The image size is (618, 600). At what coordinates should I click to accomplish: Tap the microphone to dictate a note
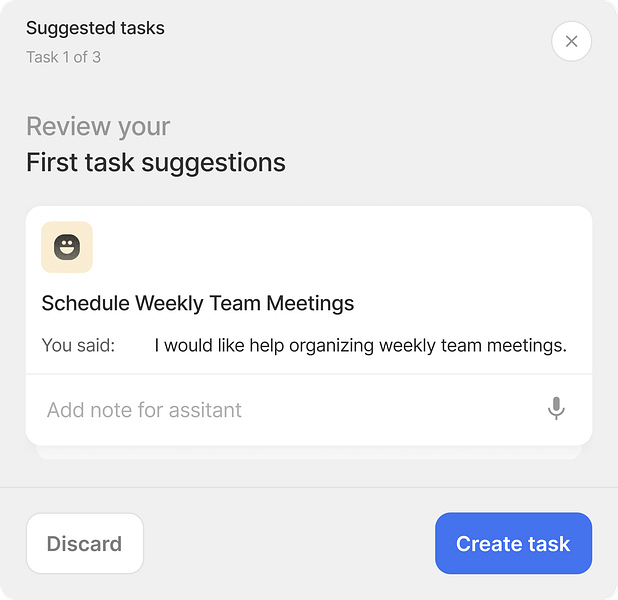pos(557,409)
